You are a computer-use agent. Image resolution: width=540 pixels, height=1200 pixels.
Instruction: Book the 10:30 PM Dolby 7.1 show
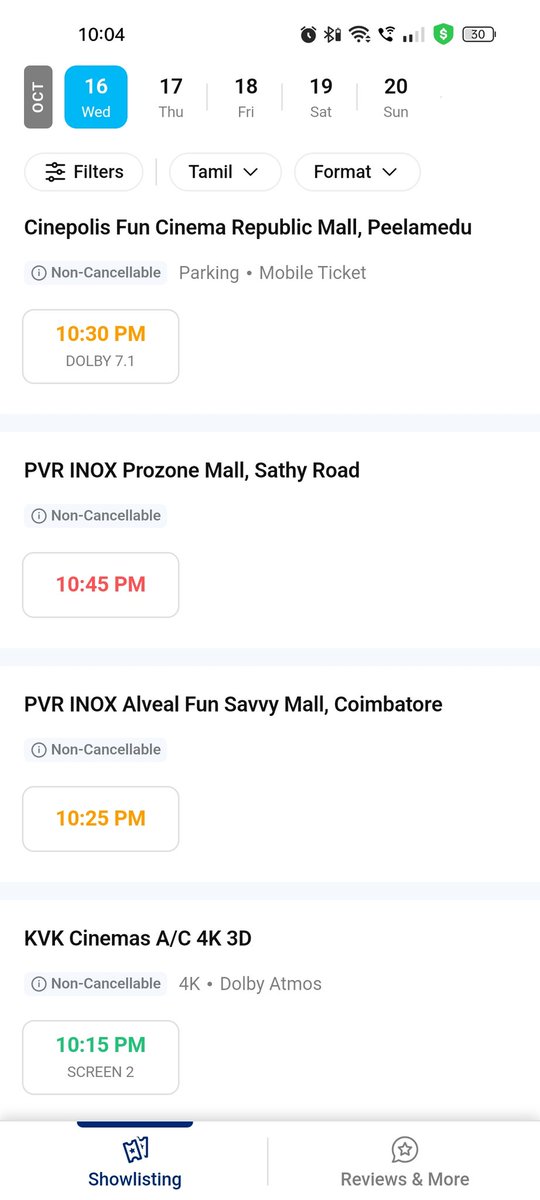point(101,346)
